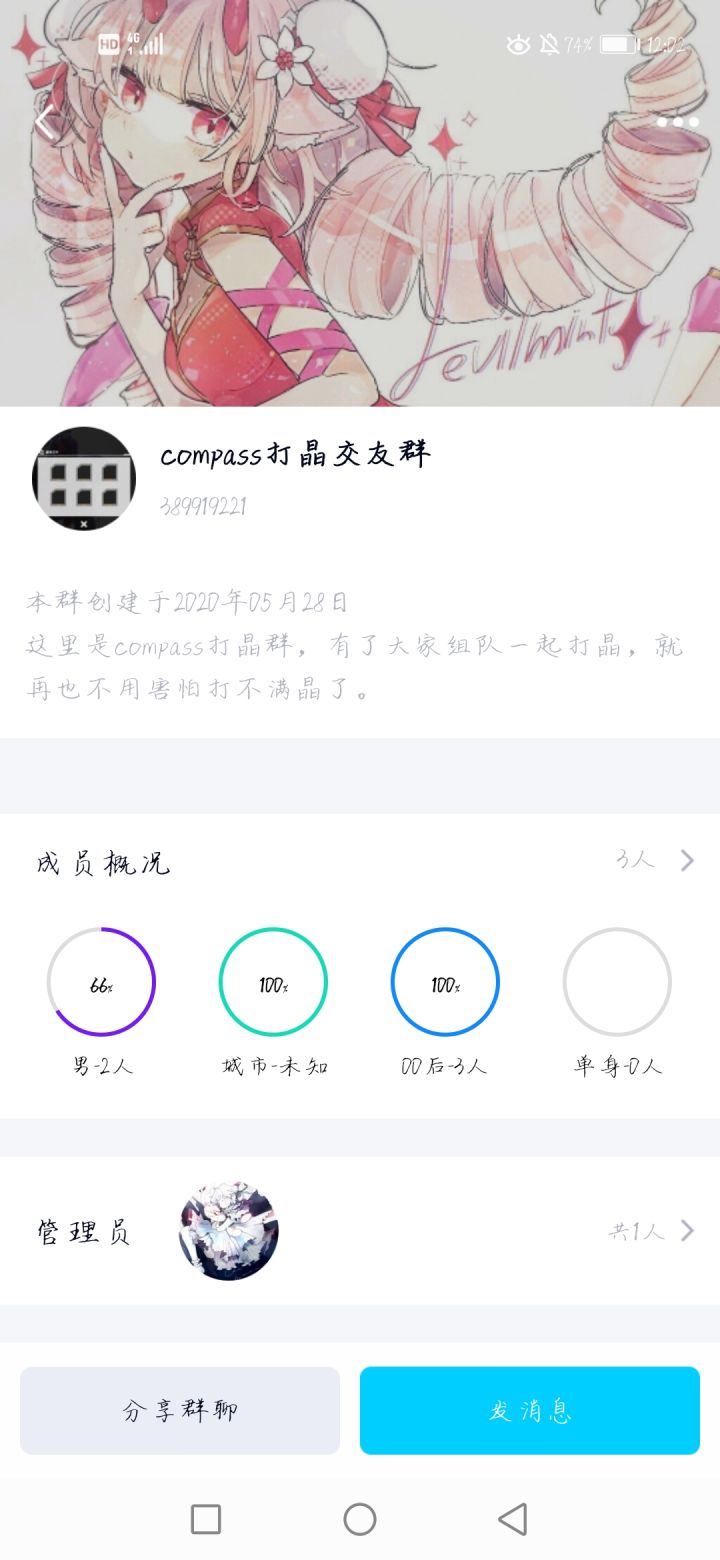Tap the Android back triangle button
This screenshot has width=720, height=1560.
click(x=512, y=1519)
